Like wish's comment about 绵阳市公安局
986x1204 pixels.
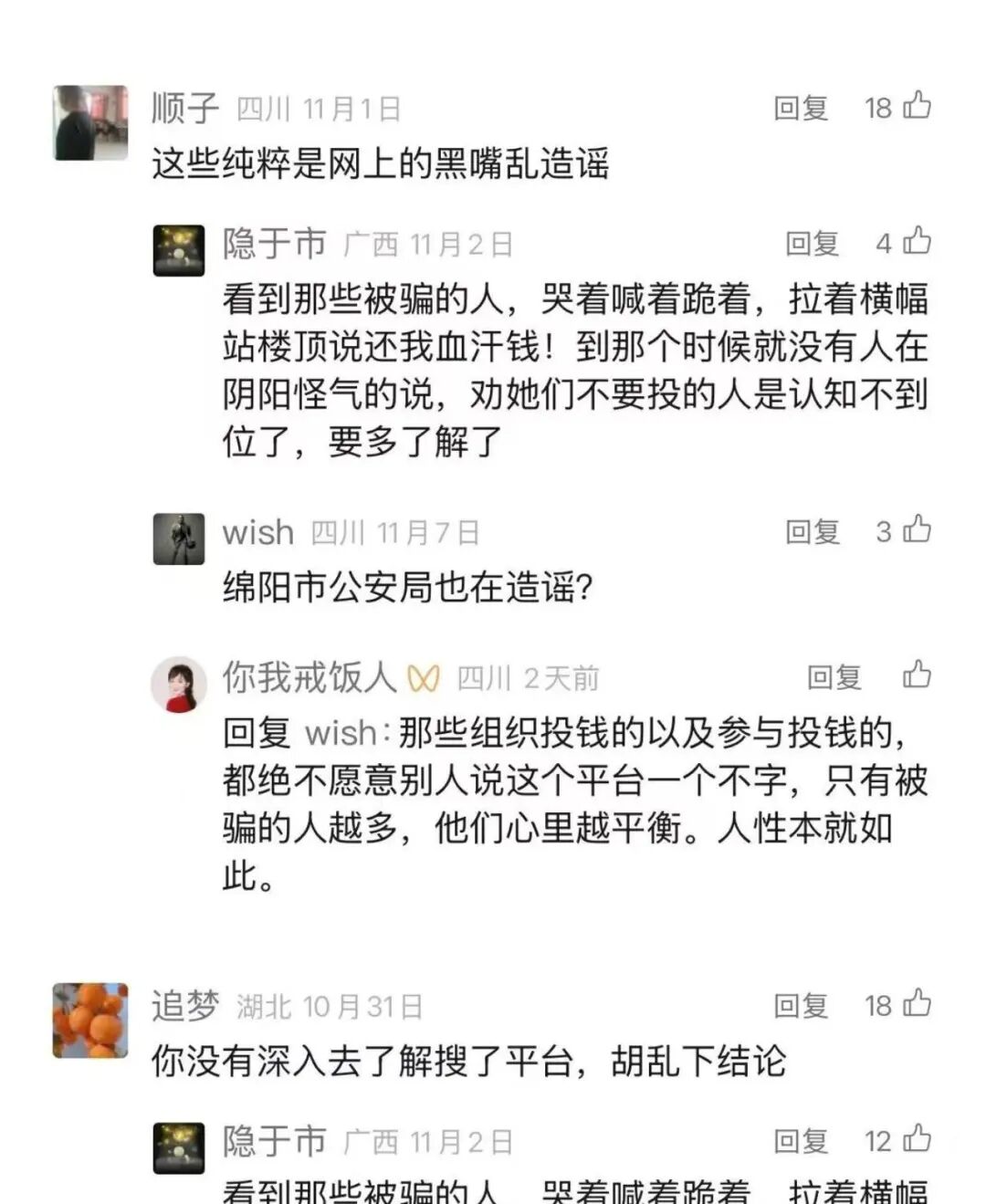(917, 530)
